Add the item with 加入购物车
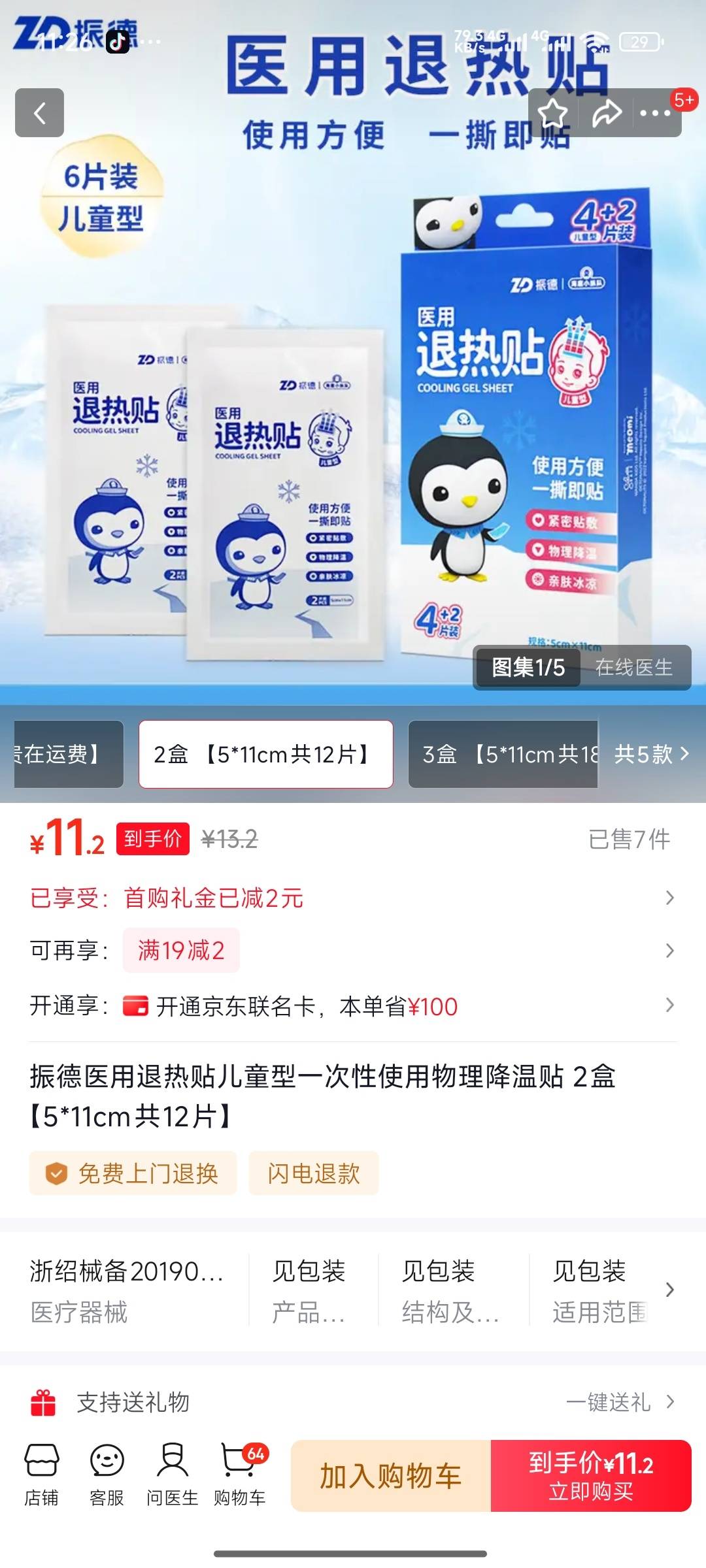 (390, 1476)
